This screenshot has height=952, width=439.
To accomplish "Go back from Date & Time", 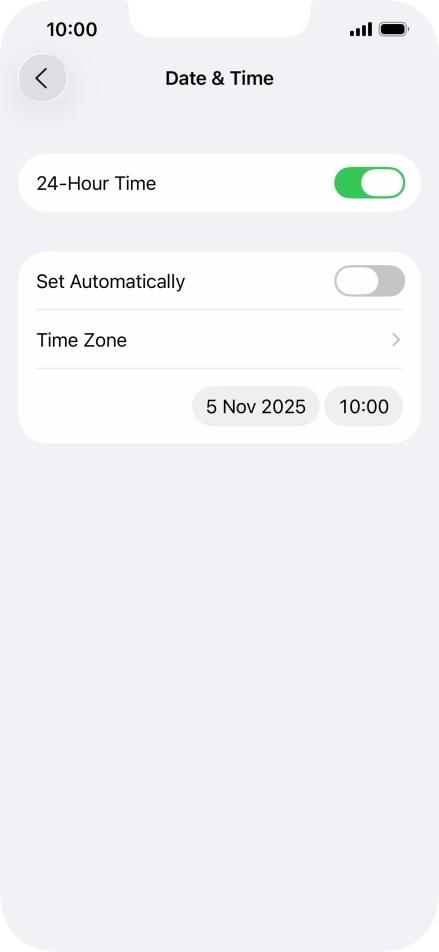I will (43, 78).
